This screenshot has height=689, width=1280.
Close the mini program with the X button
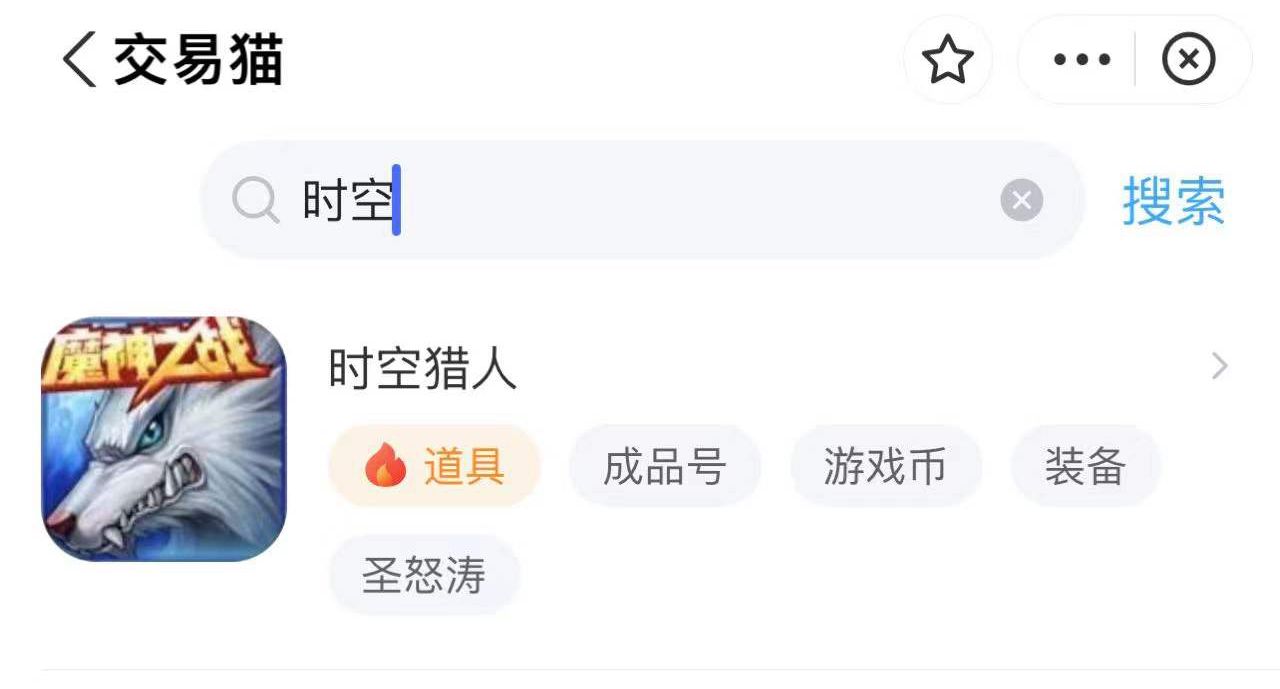pyautogui.click(x=1188, y=60)
